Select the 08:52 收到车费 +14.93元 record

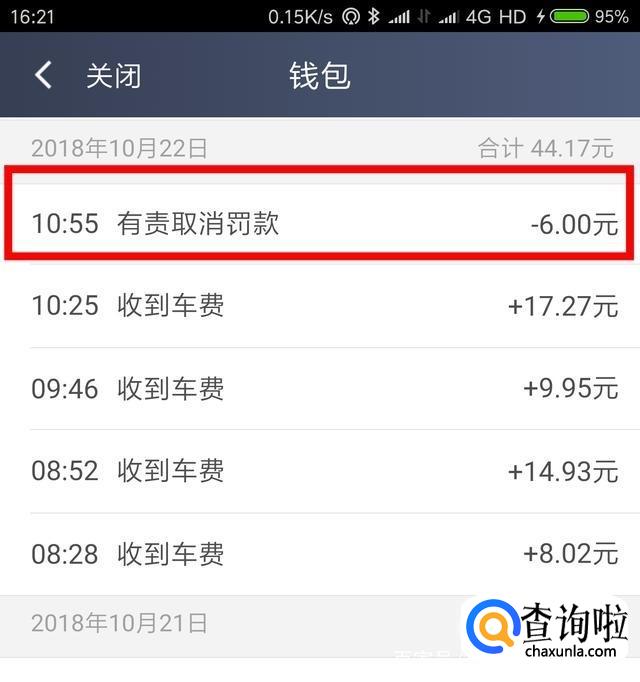pos(320,470)
